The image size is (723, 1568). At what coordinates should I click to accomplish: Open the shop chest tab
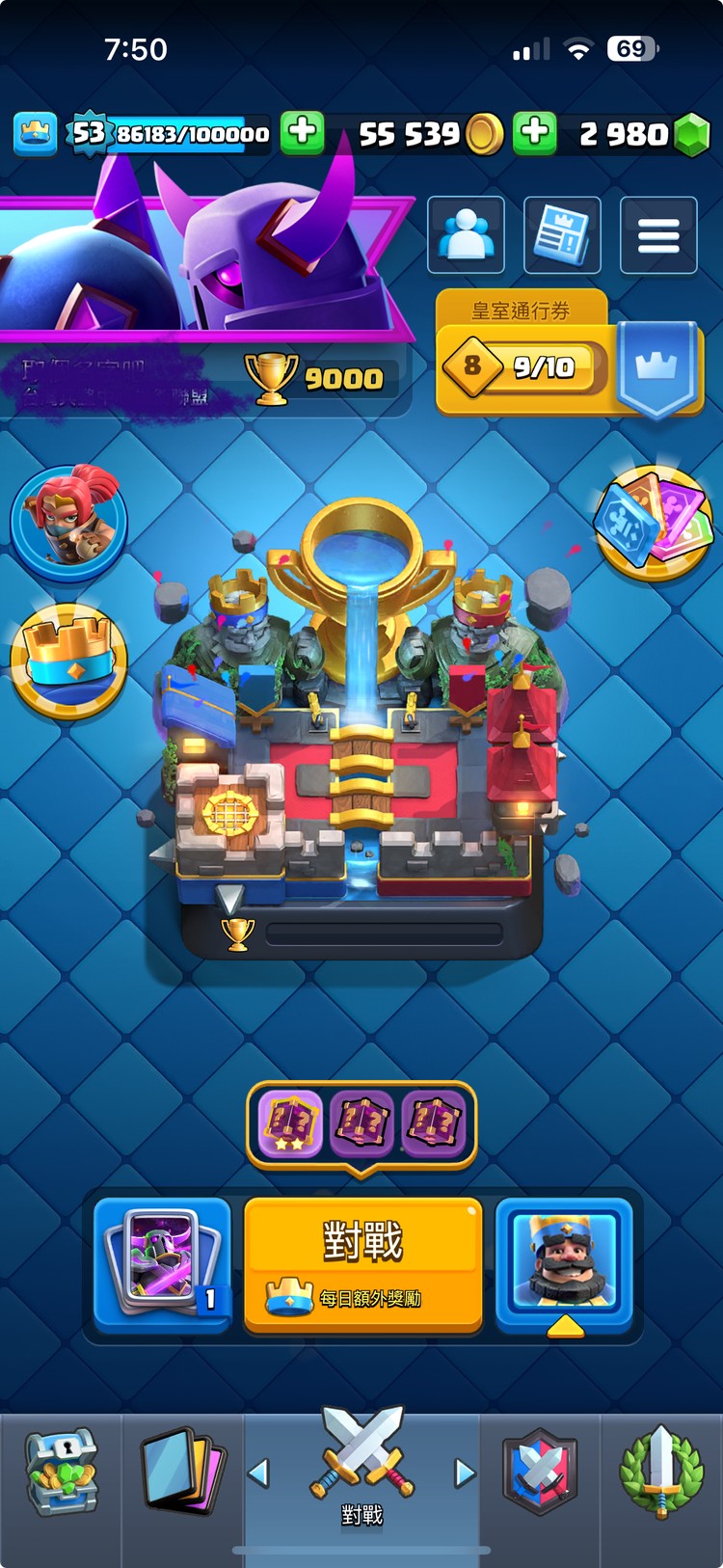coord(60,1472)
